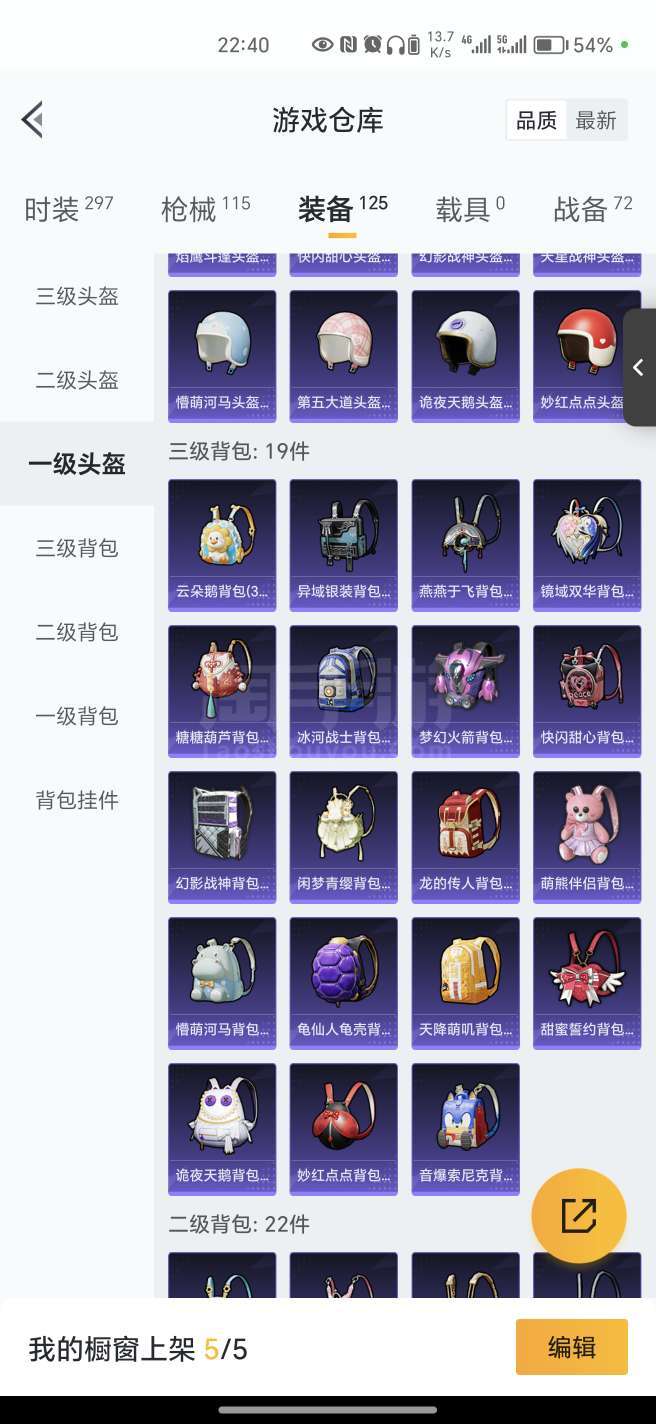
Task: Open the 云朵鹅背包 item
Action: tap(222, 544)
